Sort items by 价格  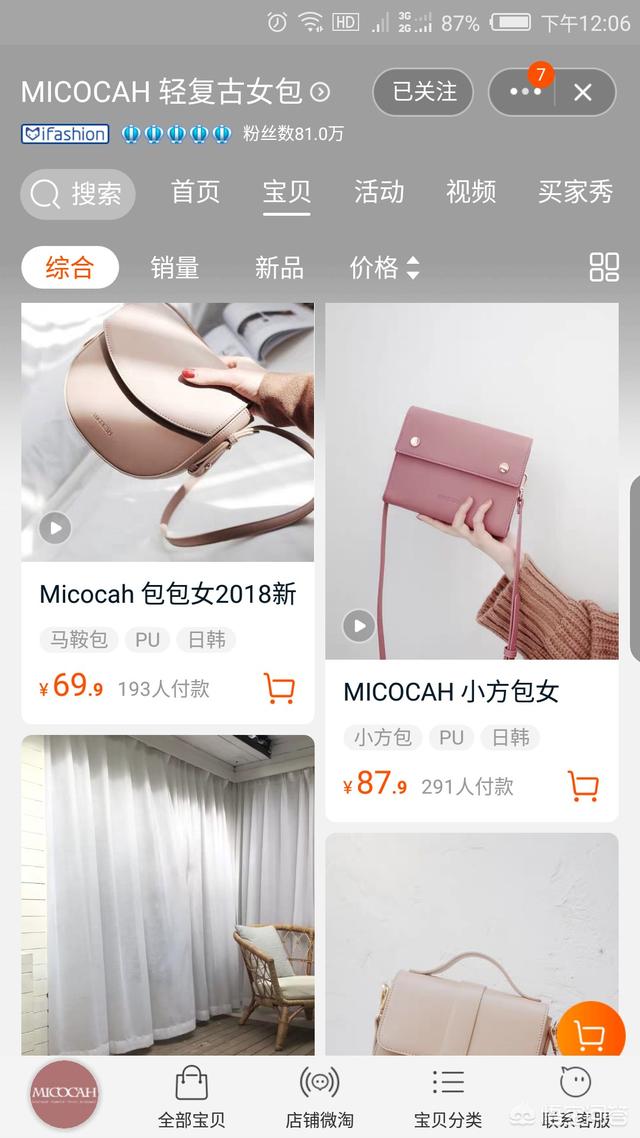[384, 267]
